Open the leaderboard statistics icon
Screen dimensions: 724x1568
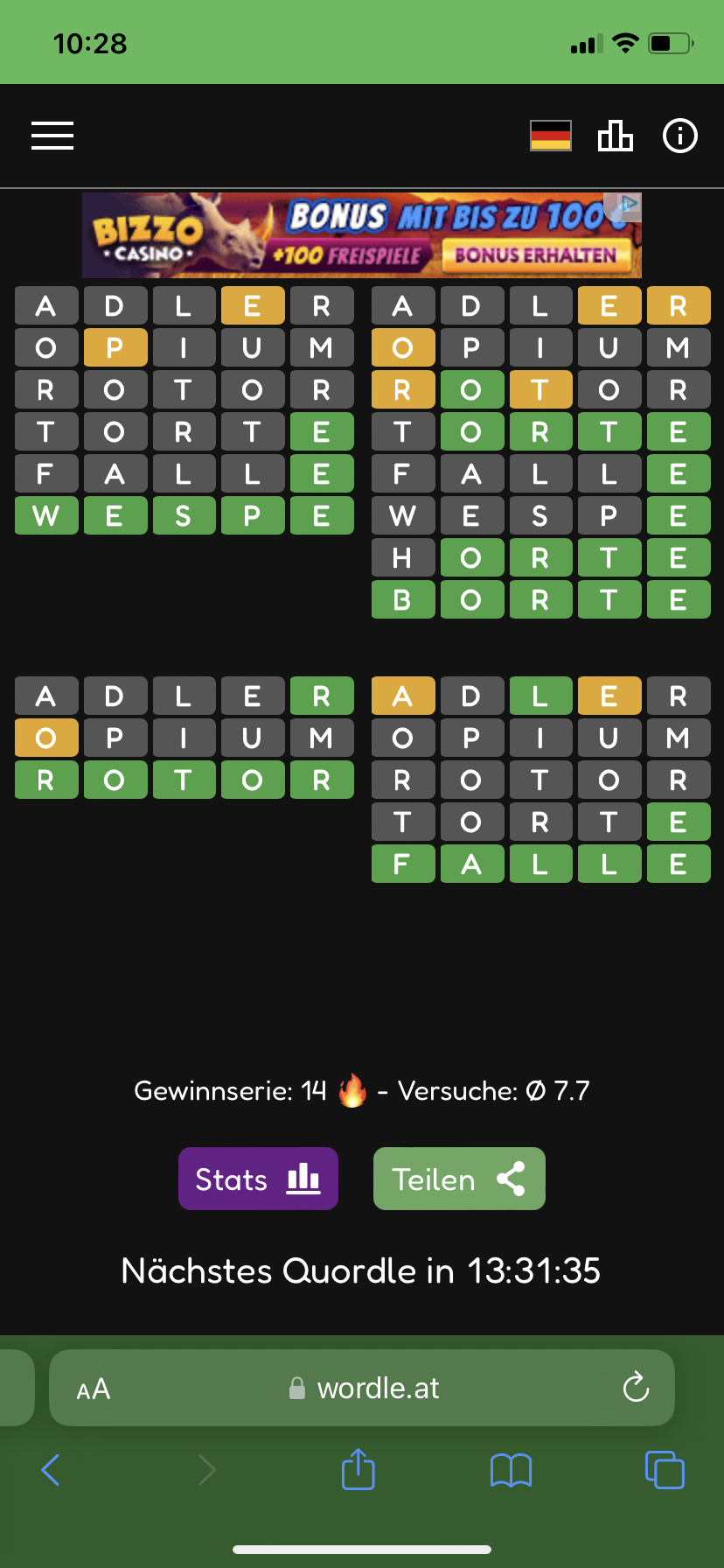click(x=616, y=136)
